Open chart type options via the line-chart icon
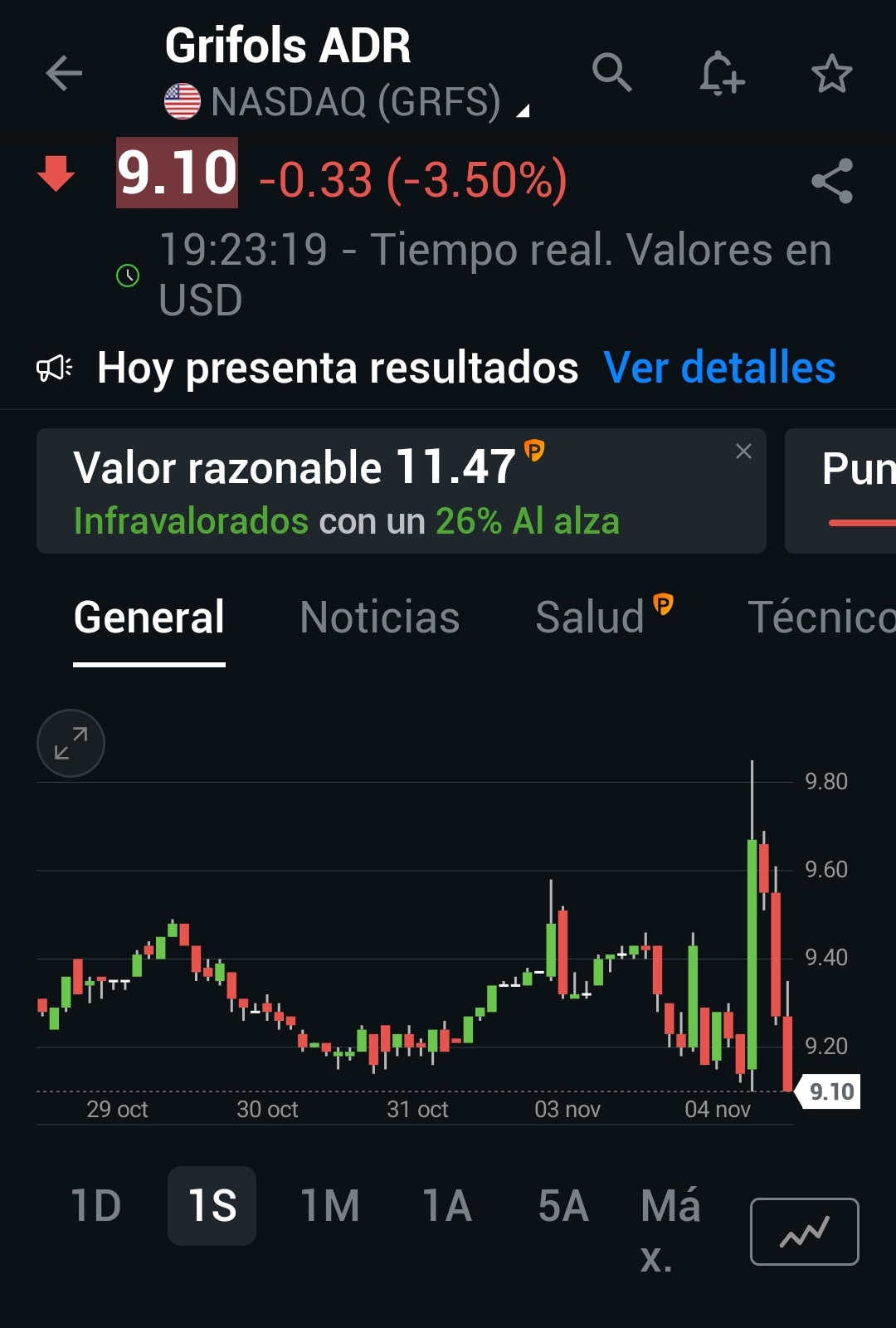The image size is (896, 1328). pyautogui.click(x=802, y=1231)
